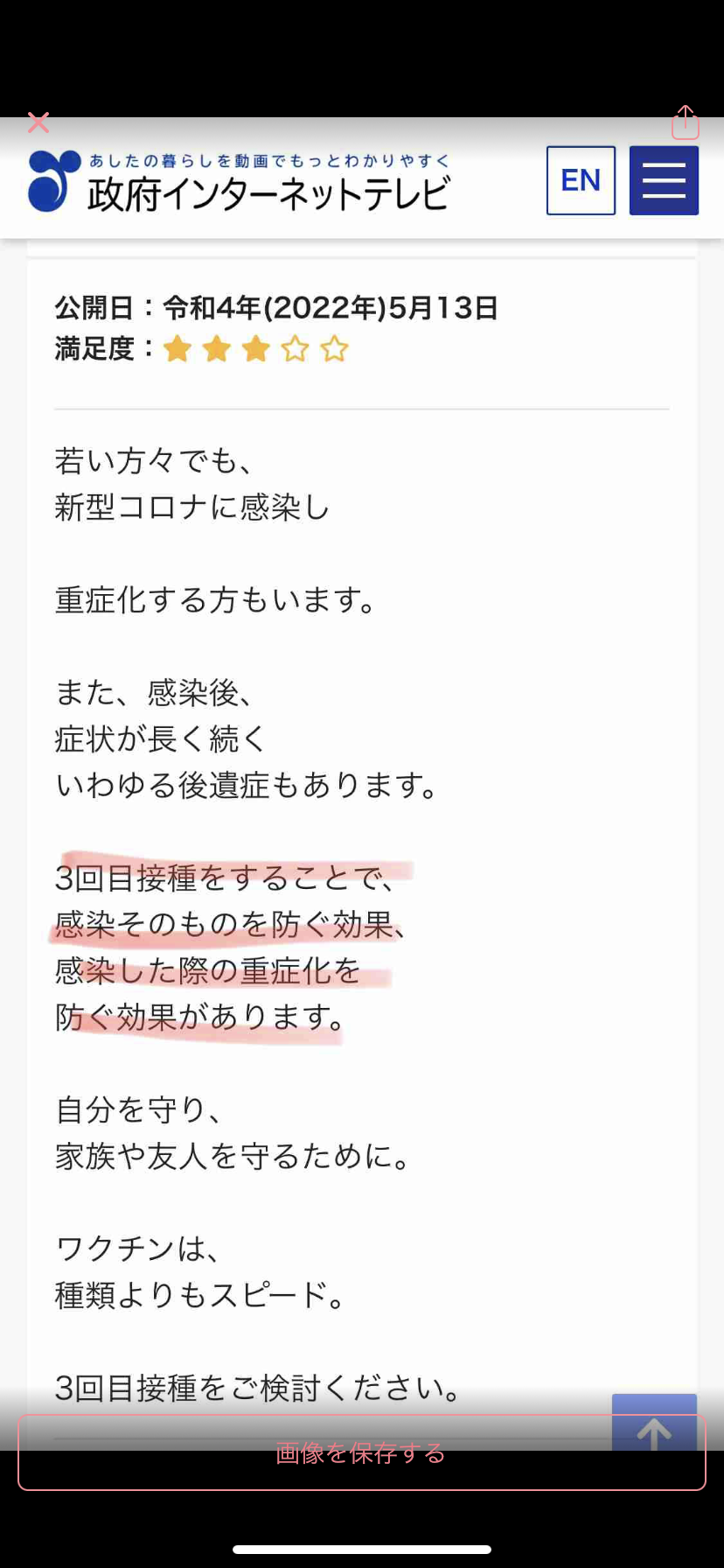Open the blue hamburger navigation menu
The height and width of the screenshot is (1568, 724).
664,179
